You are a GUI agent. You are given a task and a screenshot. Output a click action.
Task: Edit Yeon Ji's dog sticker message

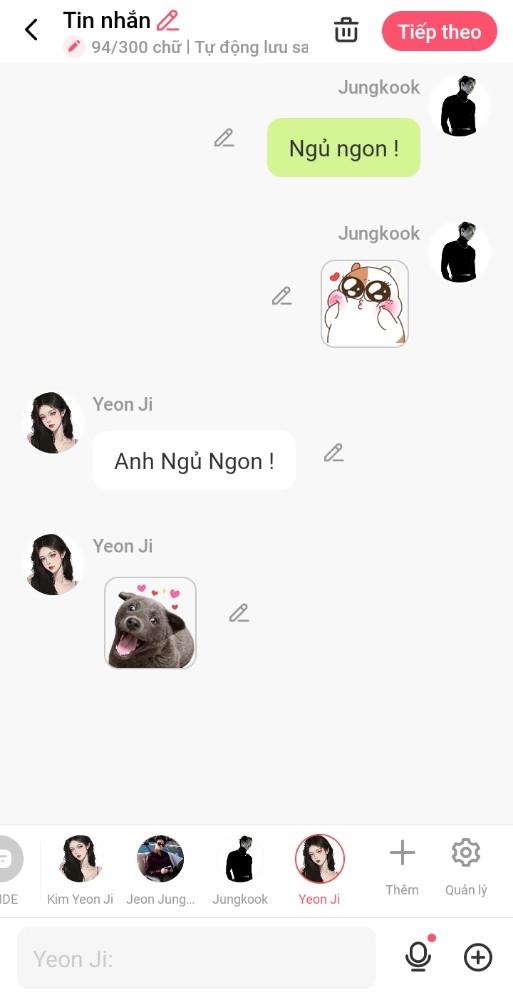pos(239,613)
